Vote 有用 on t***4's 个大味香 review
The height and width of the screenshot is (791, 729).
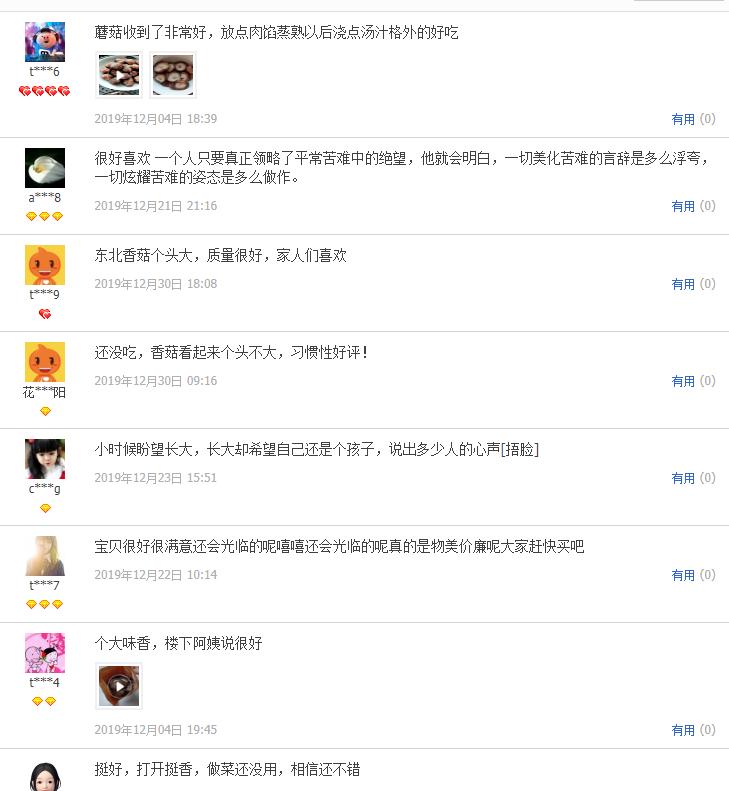click(x=683, y=730)
